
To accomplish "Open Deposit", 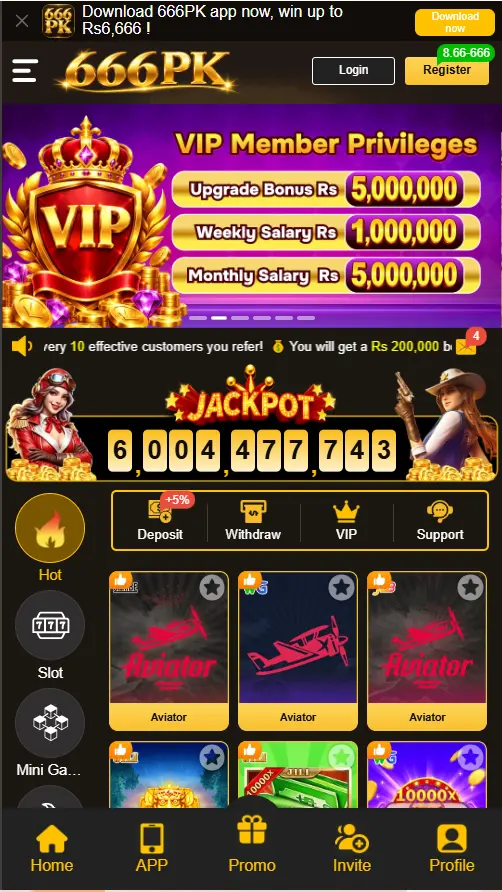I will click(x=160, y=520).
